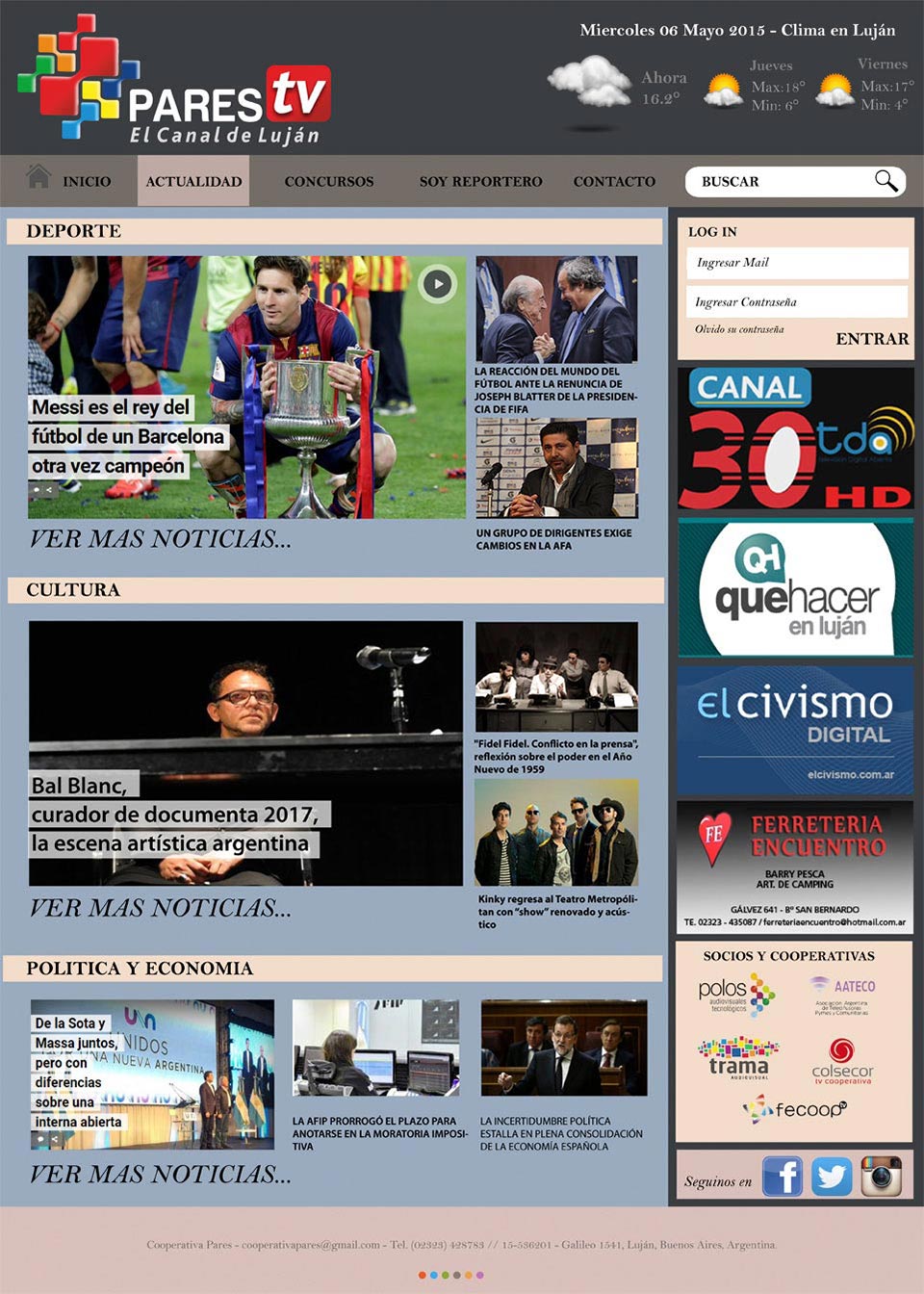Open the Contacto page
Screen dimensions: 924x1294
614,181
